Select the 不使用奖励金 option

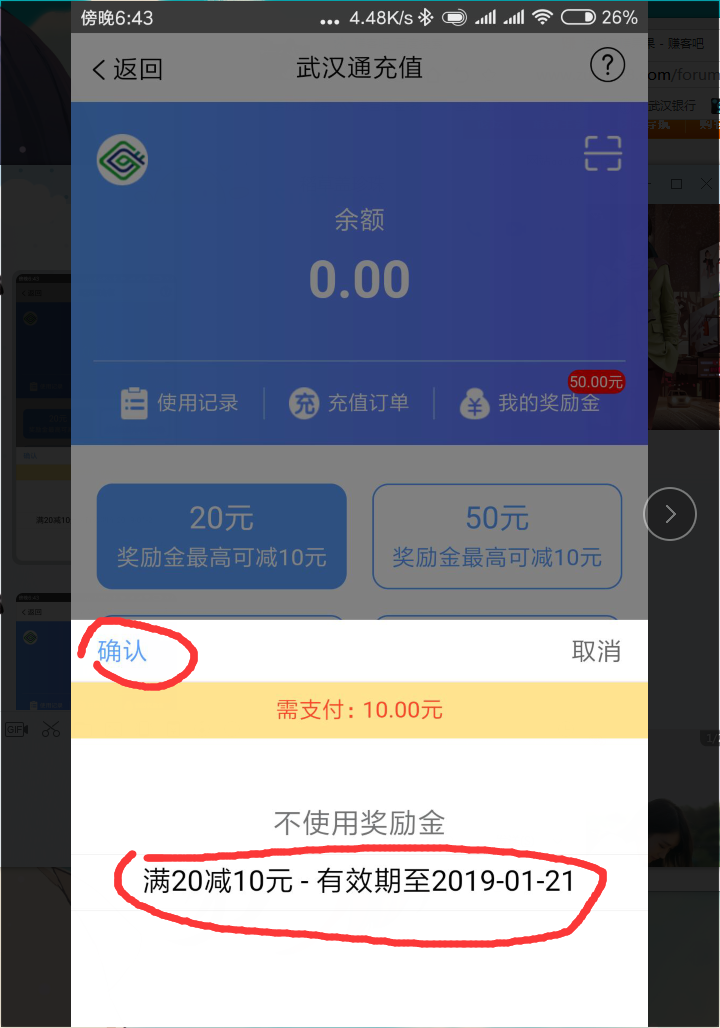point(359,823)
